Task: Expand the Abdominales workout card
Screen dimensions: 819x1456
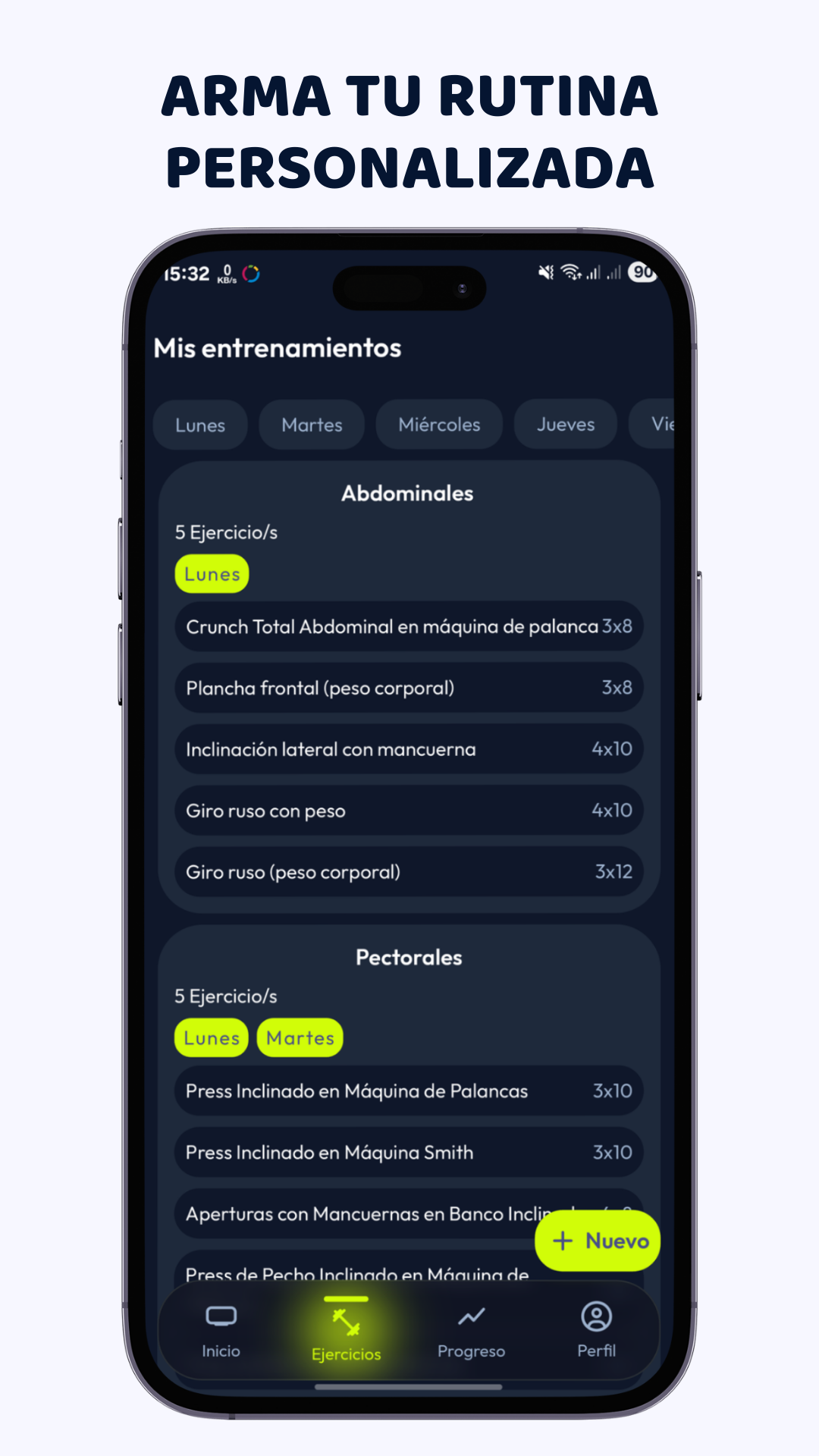Action: pos(408,492)
